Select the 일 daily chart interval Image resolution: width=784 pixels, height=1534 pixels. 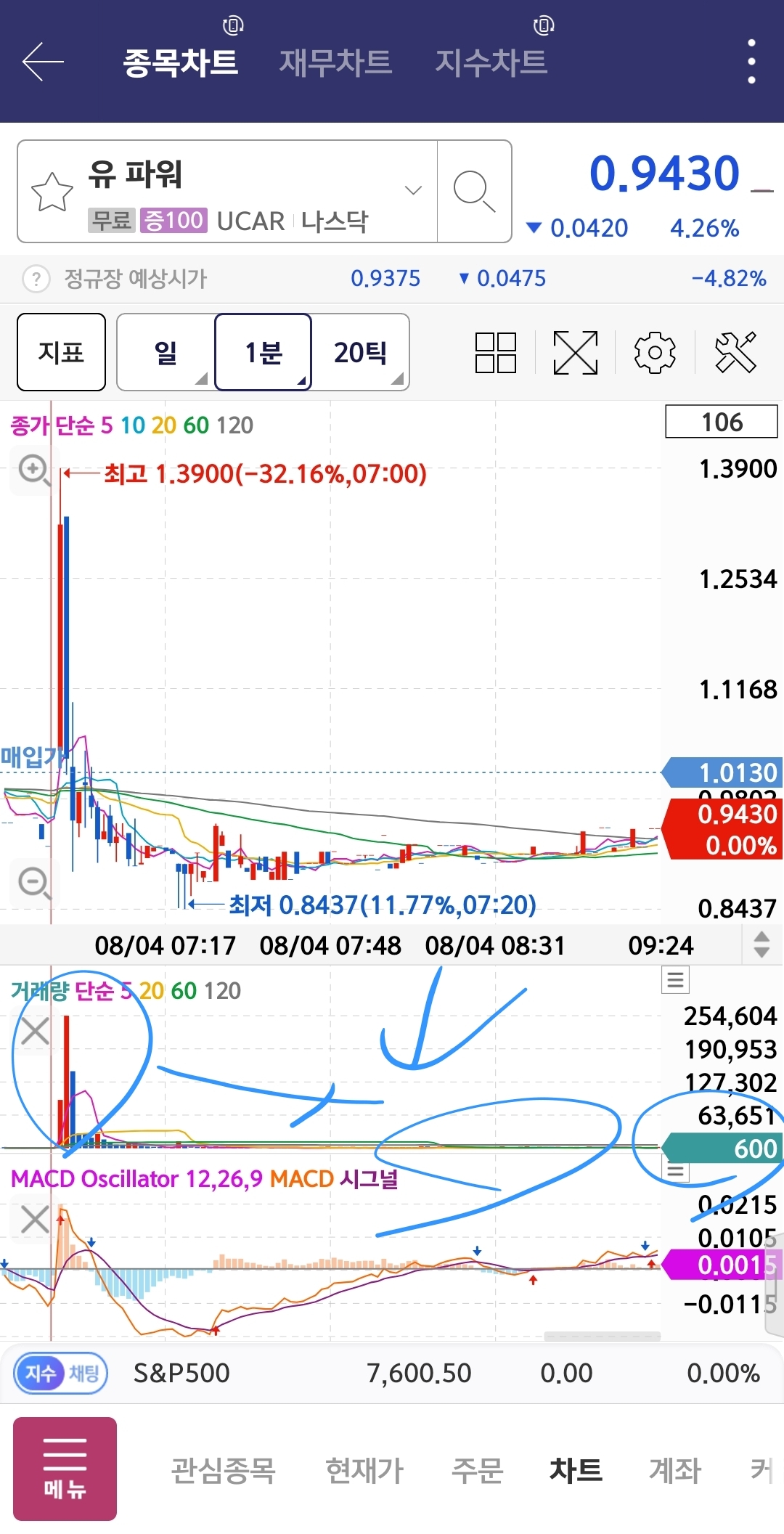tap(166, 352)
